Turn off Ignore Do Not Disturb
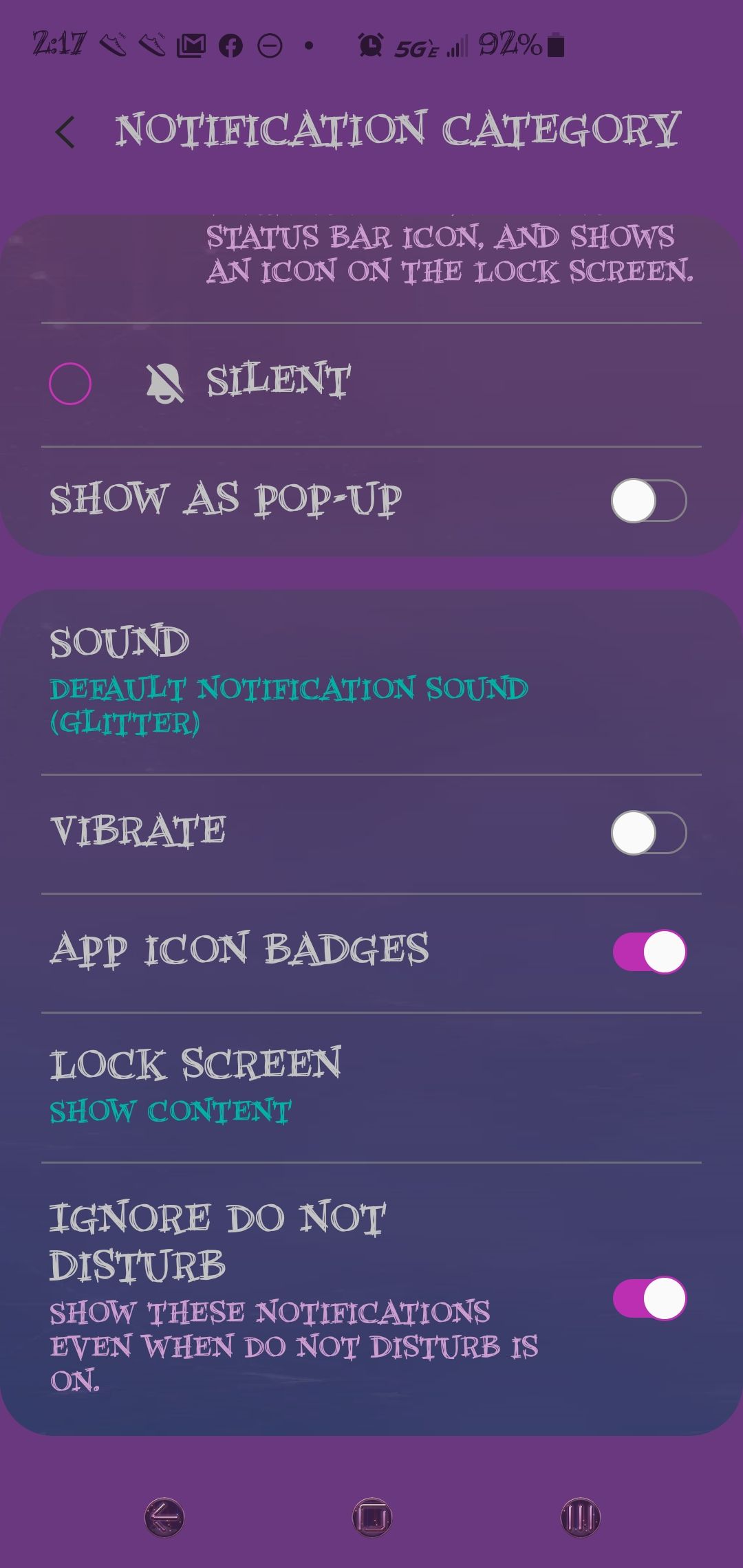Image resolution: width=743 pixels, height=1568 pixels. 649,1298
